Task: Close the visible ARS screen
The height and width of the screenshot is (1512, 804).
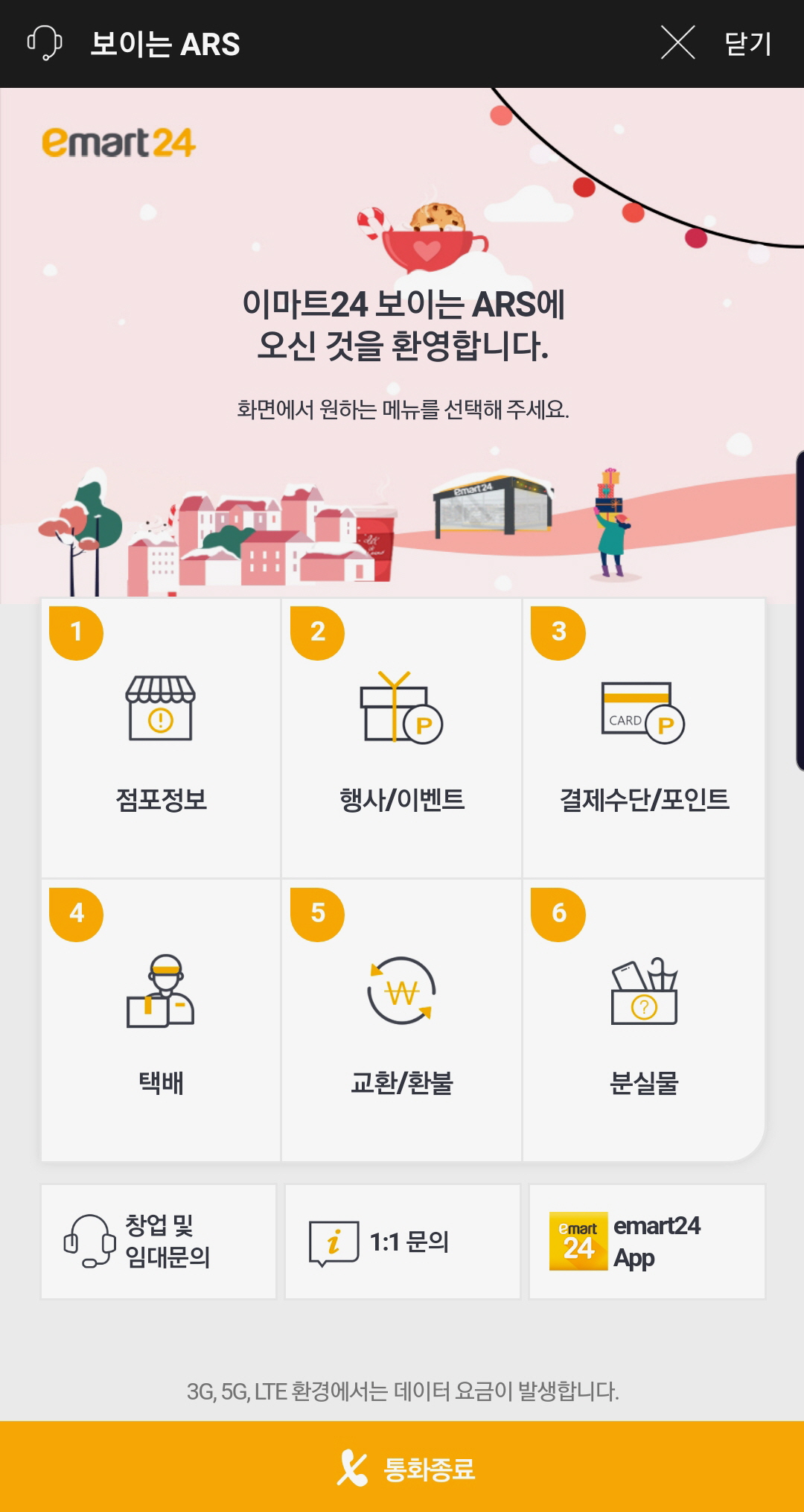Action: (716, 43)
